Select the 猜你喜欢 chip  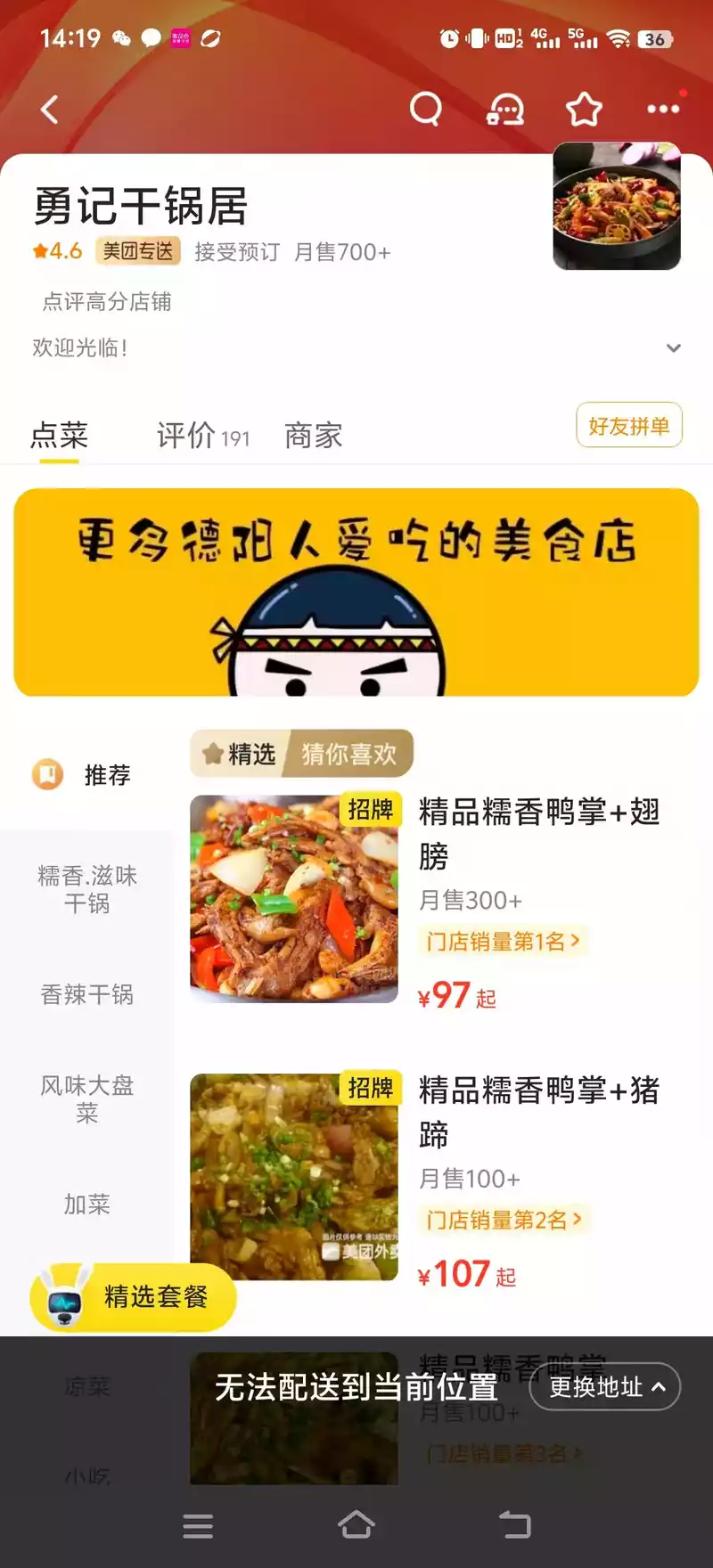coord(348,754)
